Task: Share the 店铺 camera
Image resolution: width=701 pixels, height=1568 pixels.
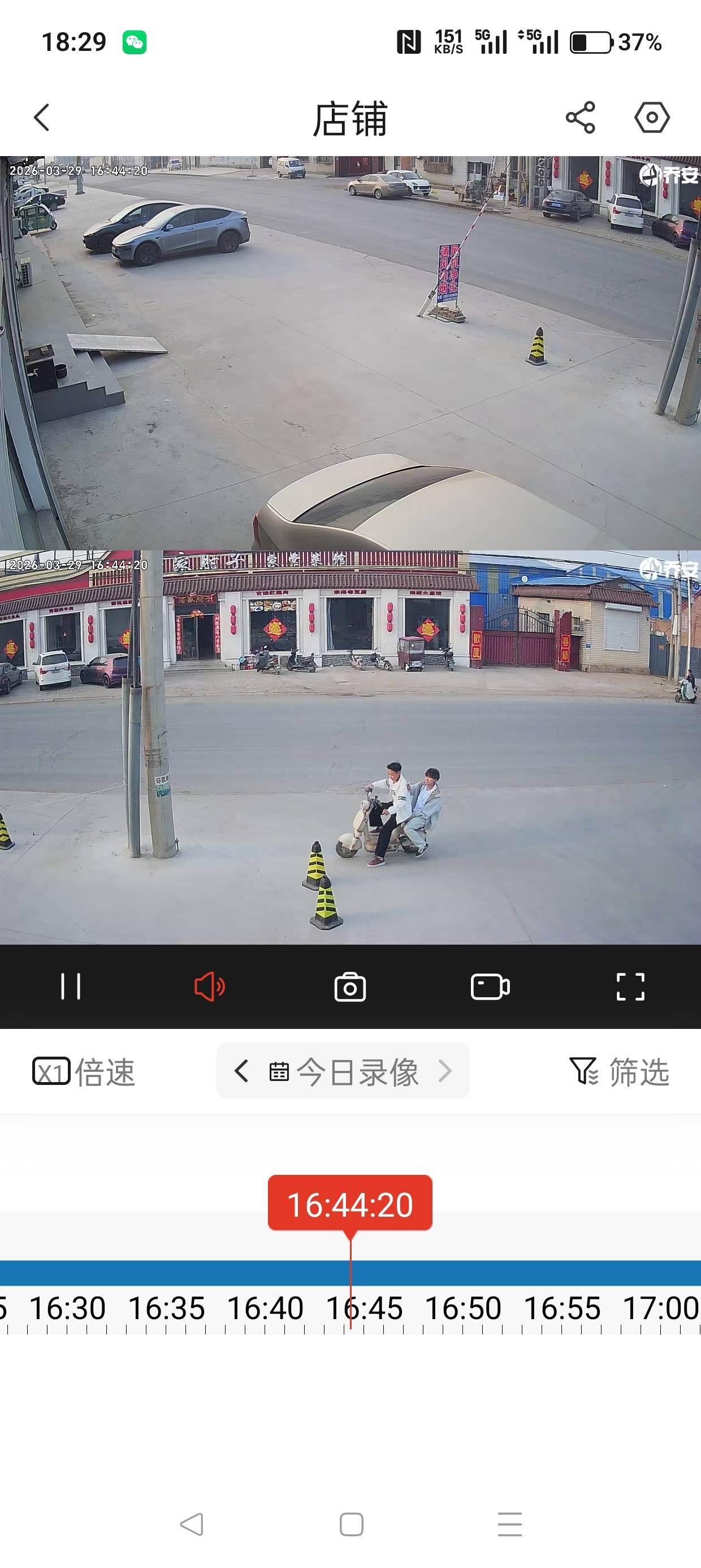Action: (x=580, y=118)
